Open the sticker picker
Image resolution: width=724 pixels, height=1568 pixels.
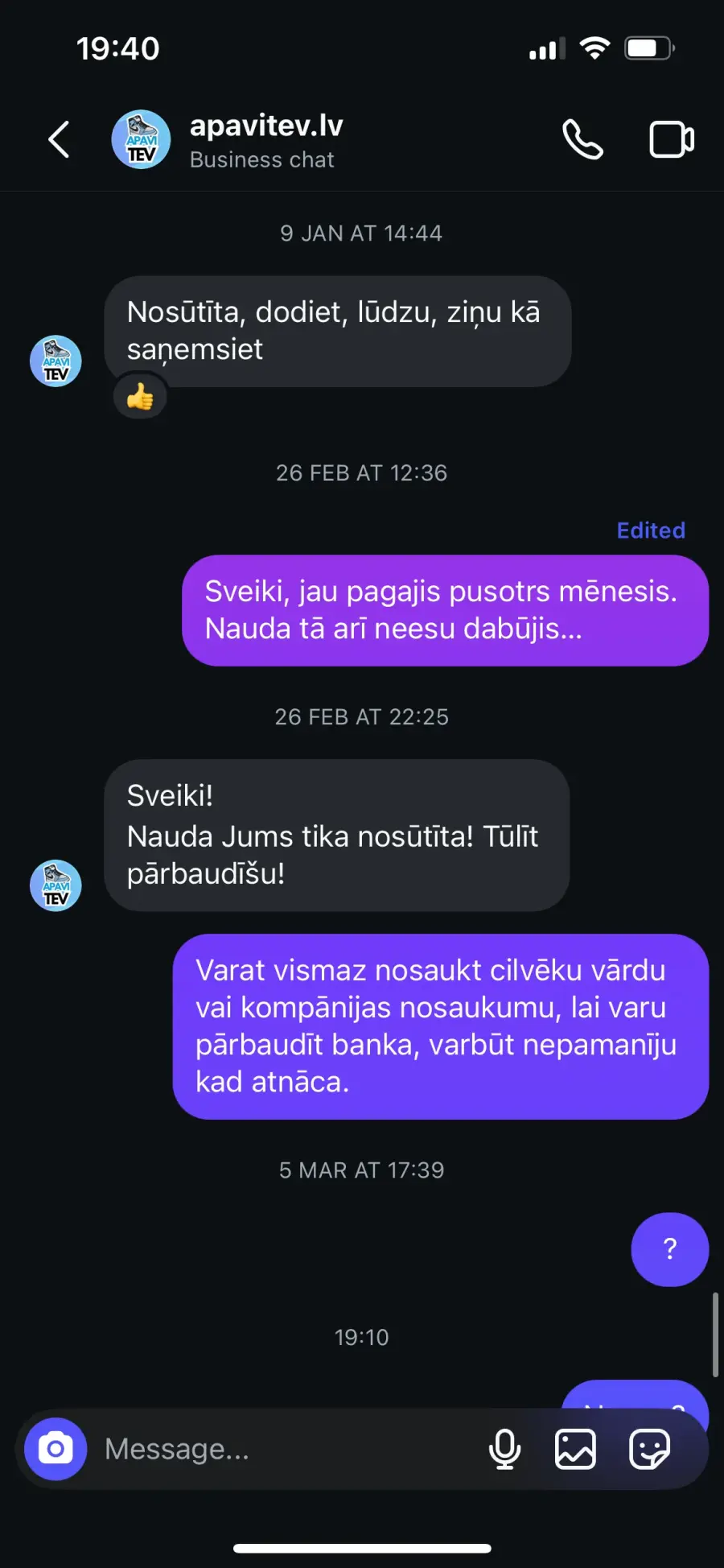point(649,1449)
